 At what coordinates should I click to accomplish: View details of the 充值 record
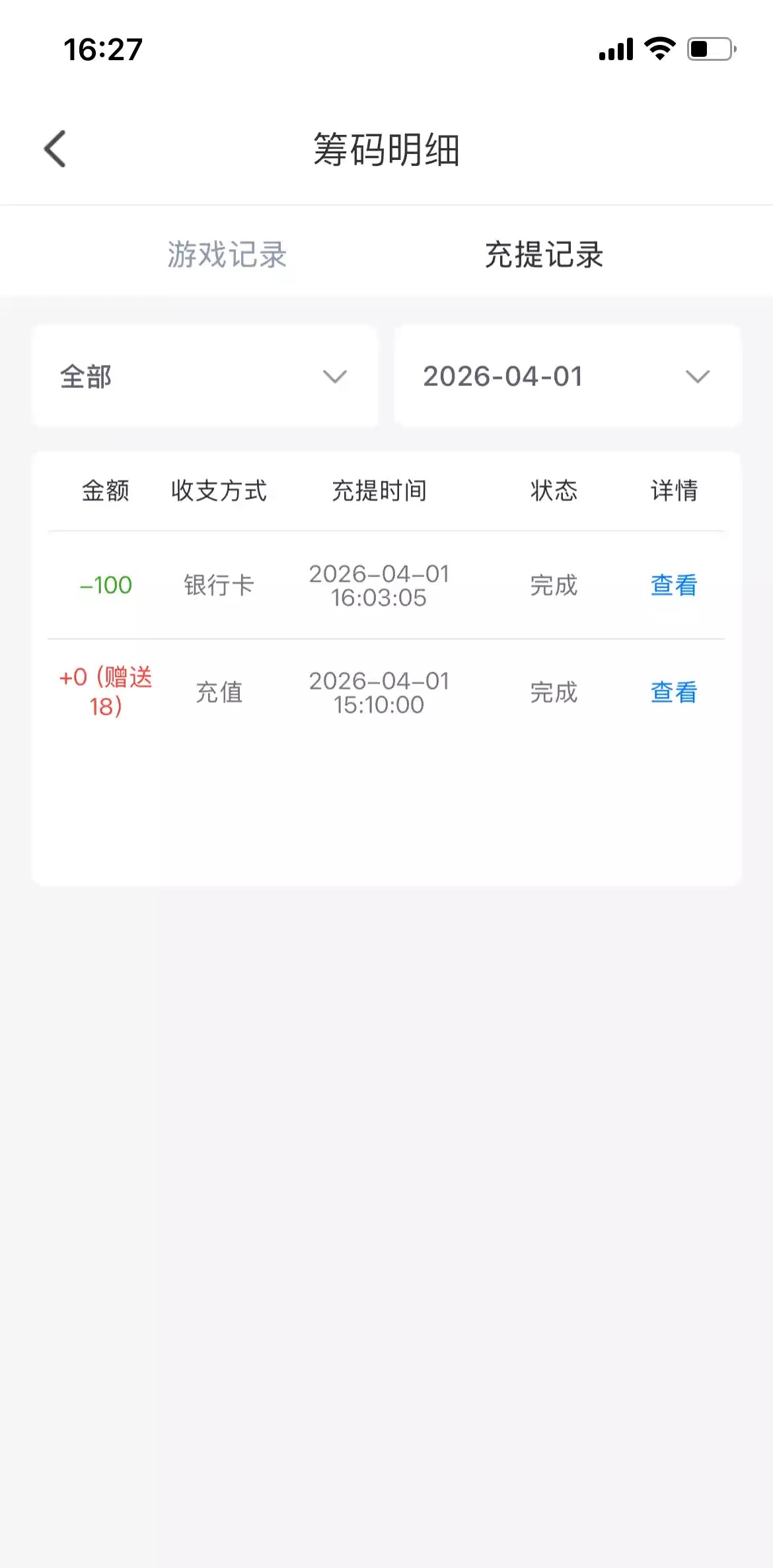pyautogui.click(x=673, y=692)
